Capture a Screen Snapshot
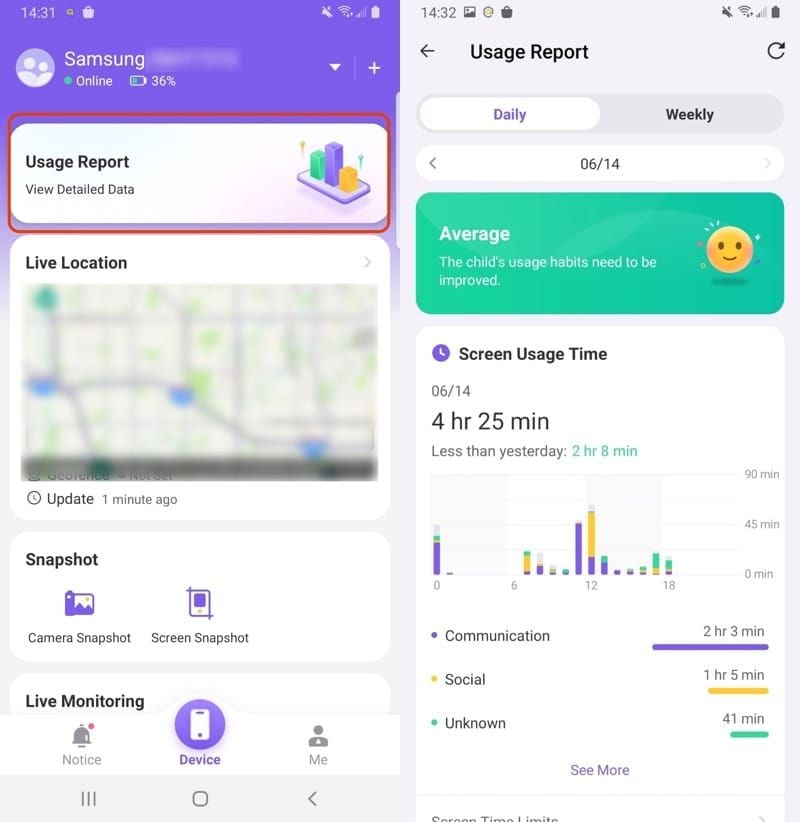This screenshot has height=822, width=800. (200, 615)
